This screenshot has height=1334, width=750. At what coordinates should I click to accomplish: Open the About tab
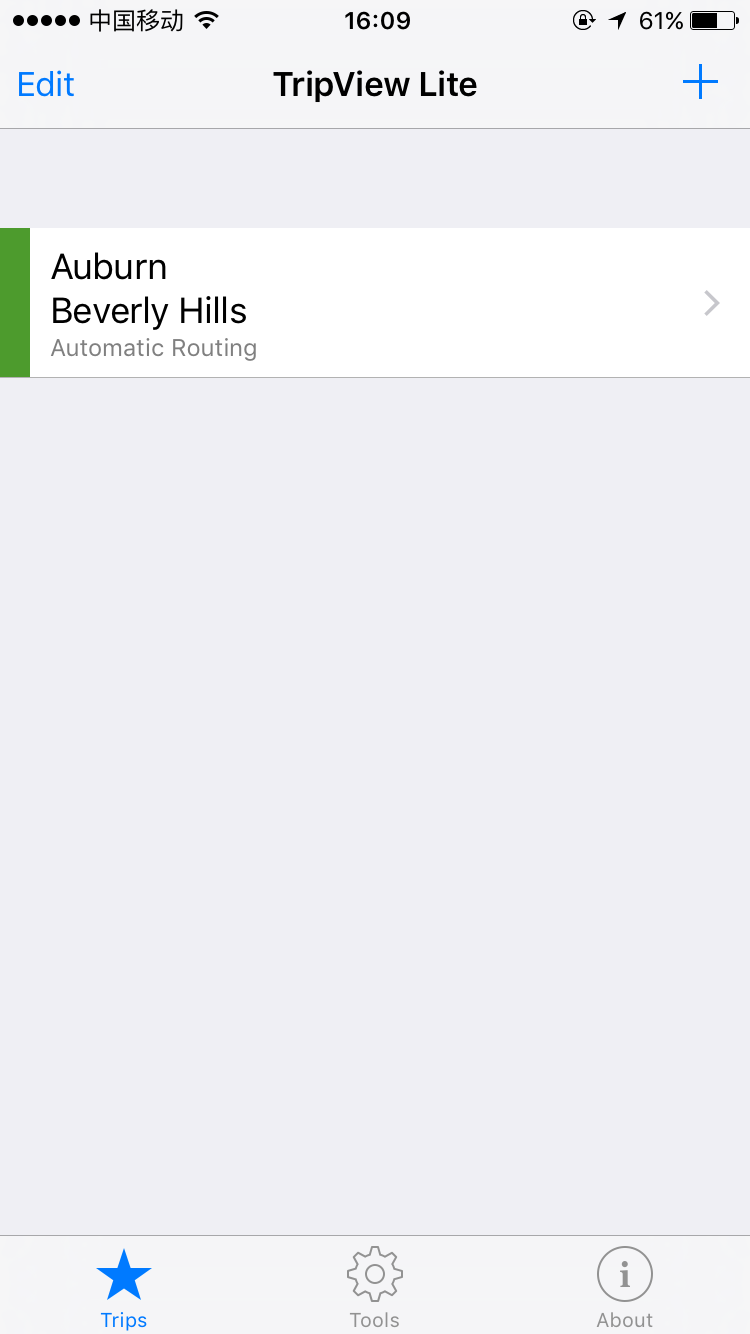(625, 1288)
